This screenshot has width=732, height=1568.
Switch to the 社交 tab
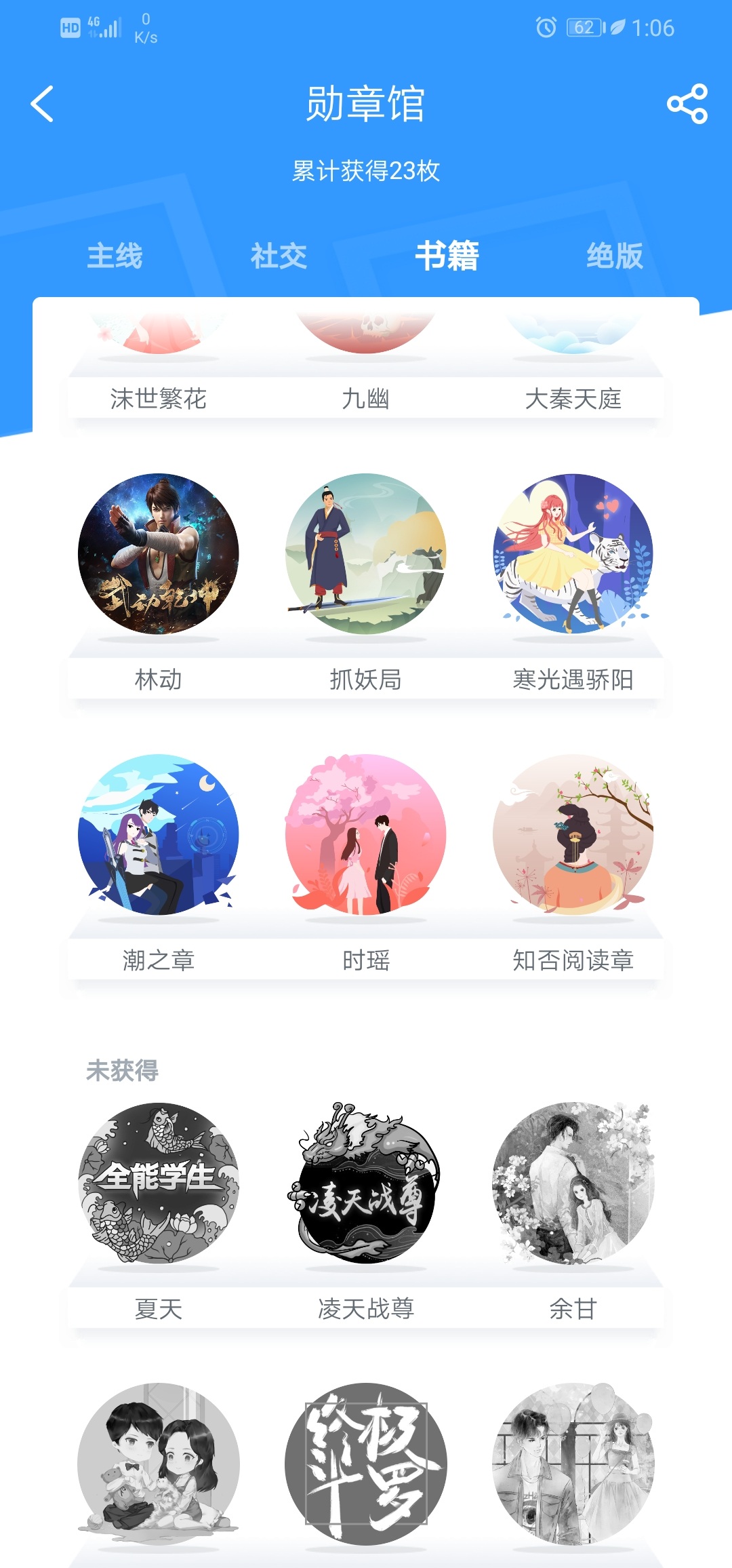click(279, 256)
